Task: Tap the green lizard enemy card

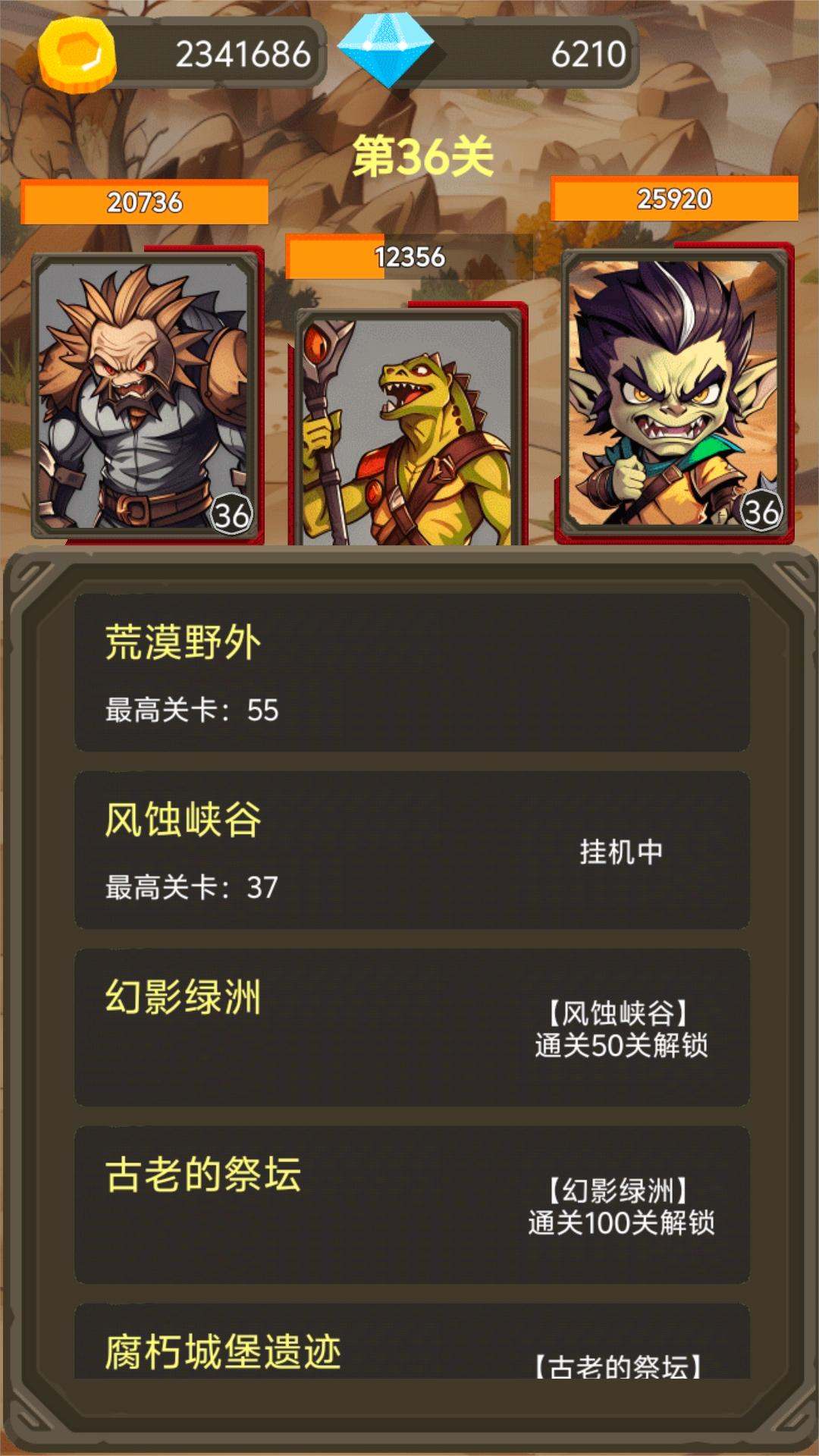Action: tap(409, 428)
